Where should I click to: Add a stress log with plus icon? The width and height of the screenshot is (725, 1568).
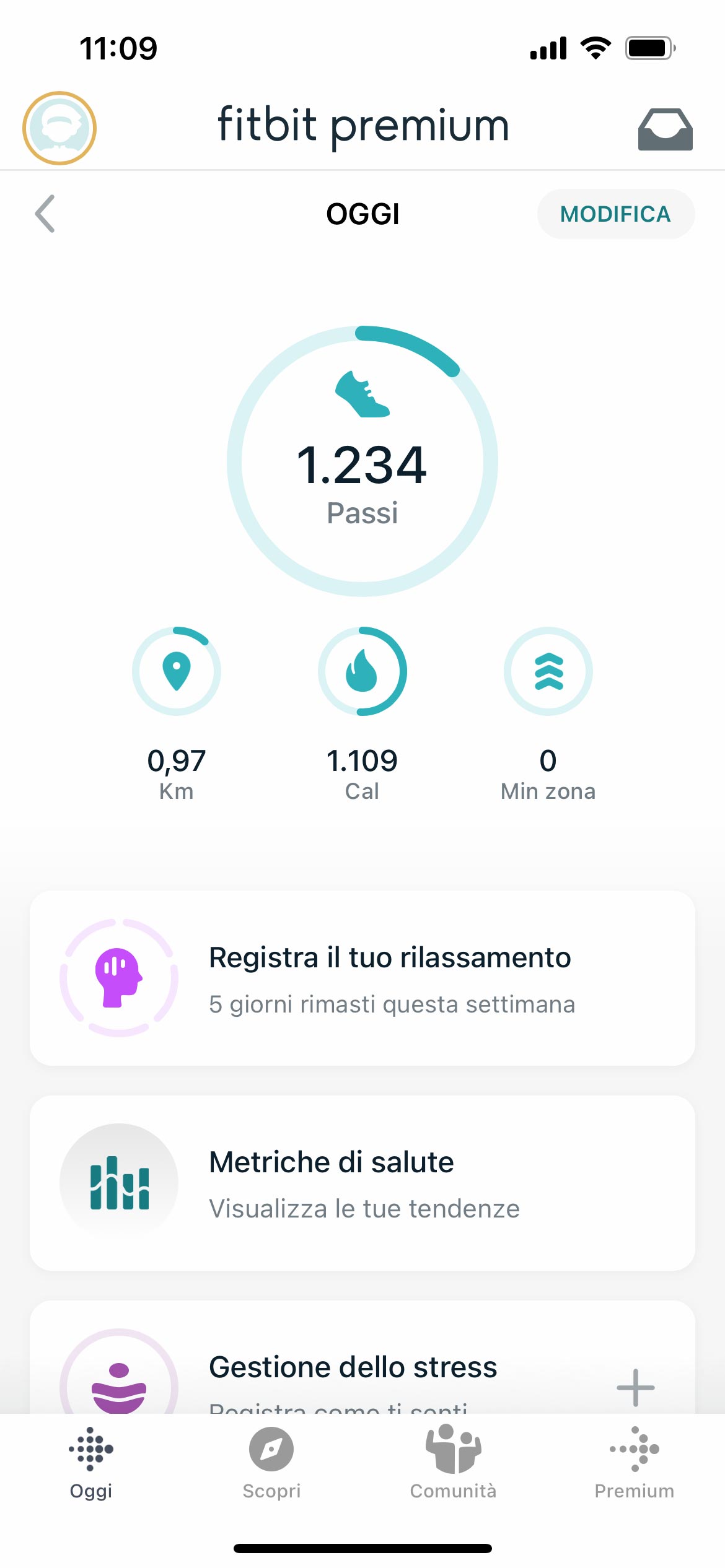point(636,1387)
